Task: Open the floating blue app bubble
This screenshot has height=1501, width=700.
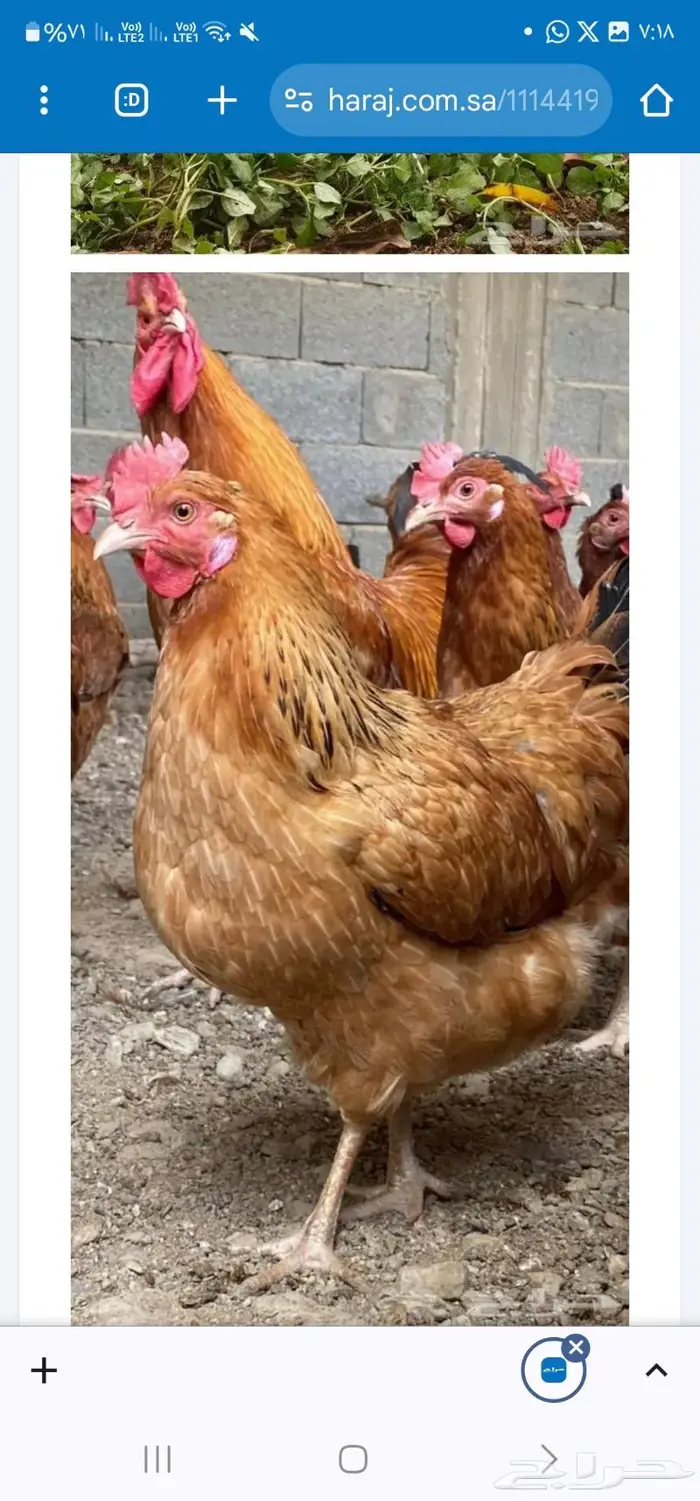Action: click(552, 1371)
